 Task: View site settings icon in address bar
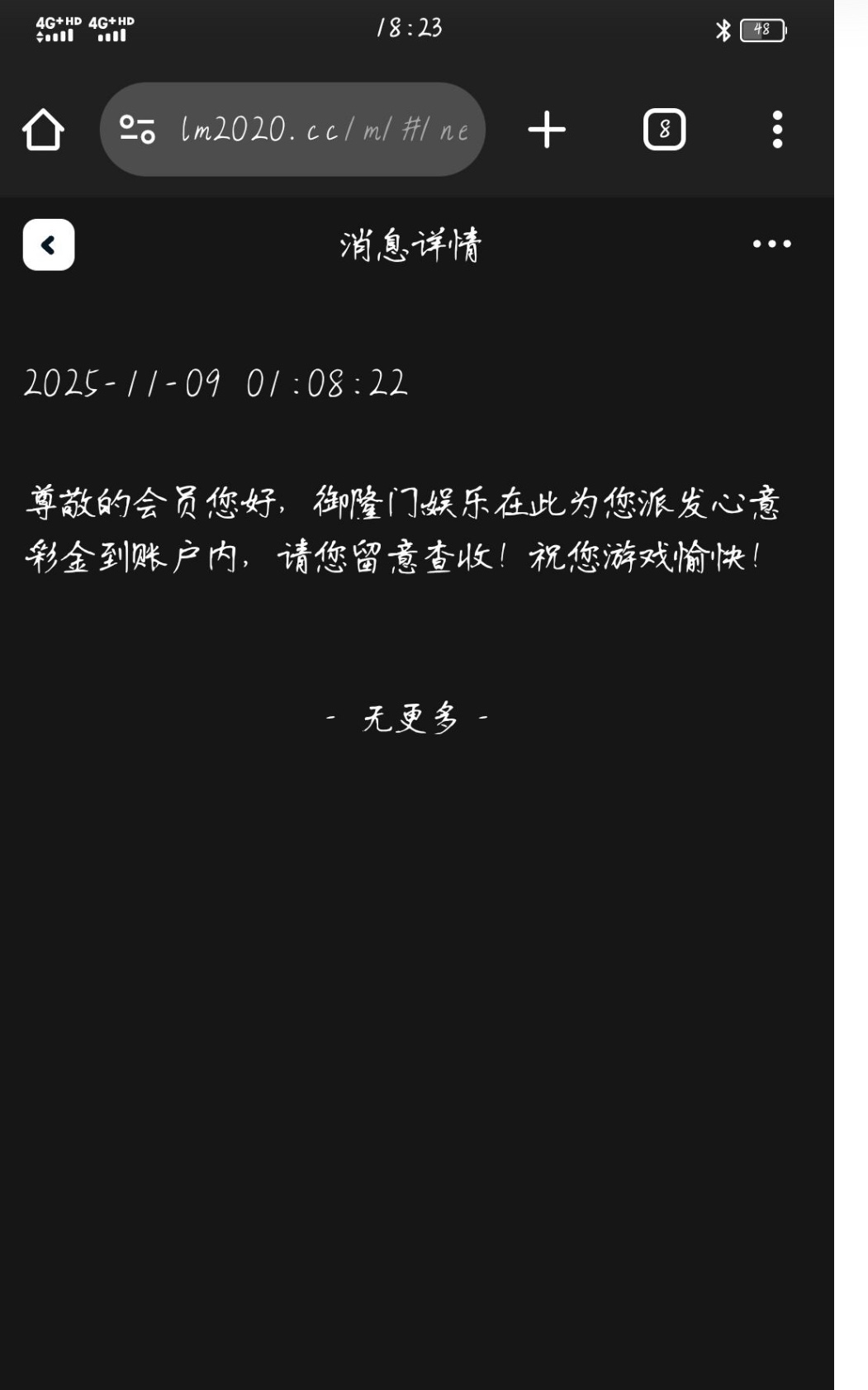pyautogui.click(x=137, y=129)
